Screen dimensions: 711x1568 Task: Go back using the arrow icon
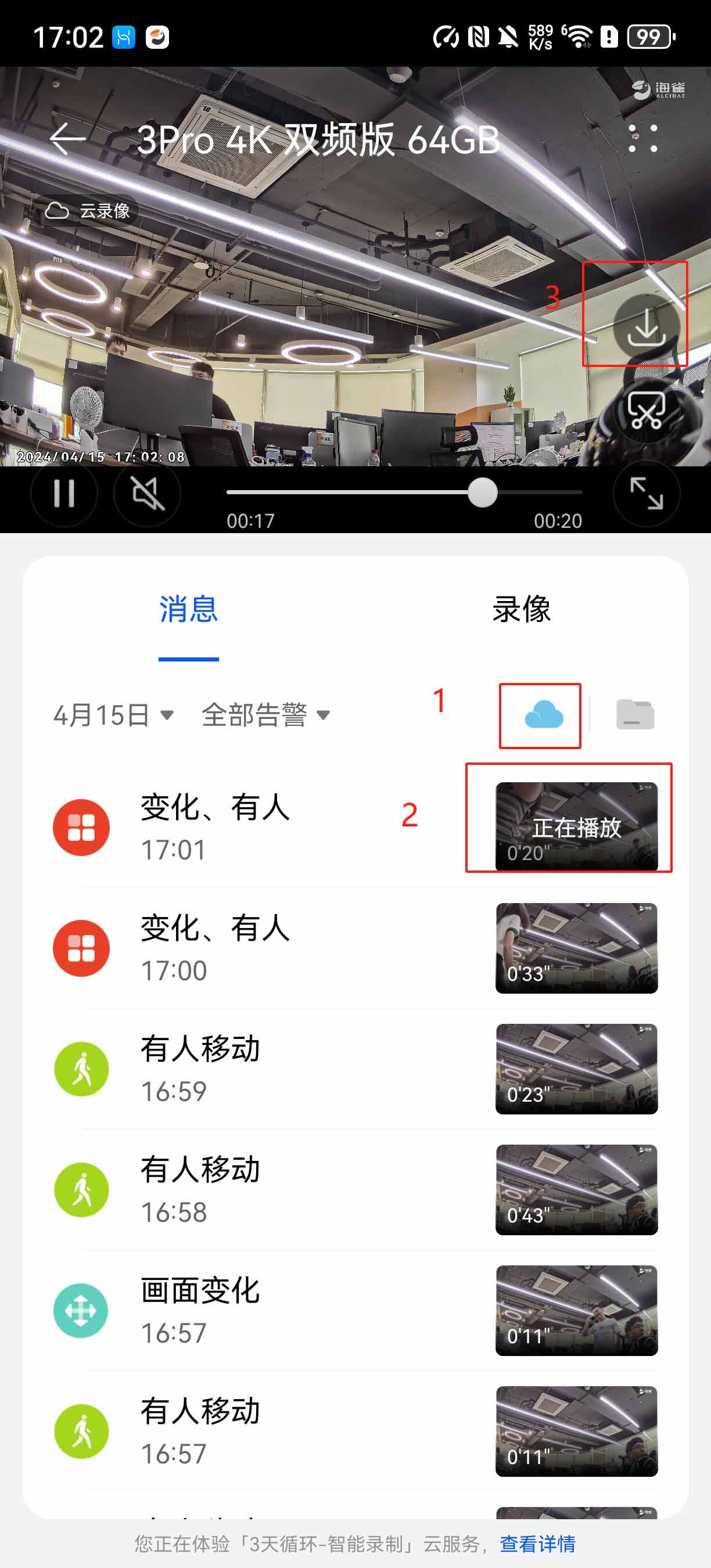(67, 139)
